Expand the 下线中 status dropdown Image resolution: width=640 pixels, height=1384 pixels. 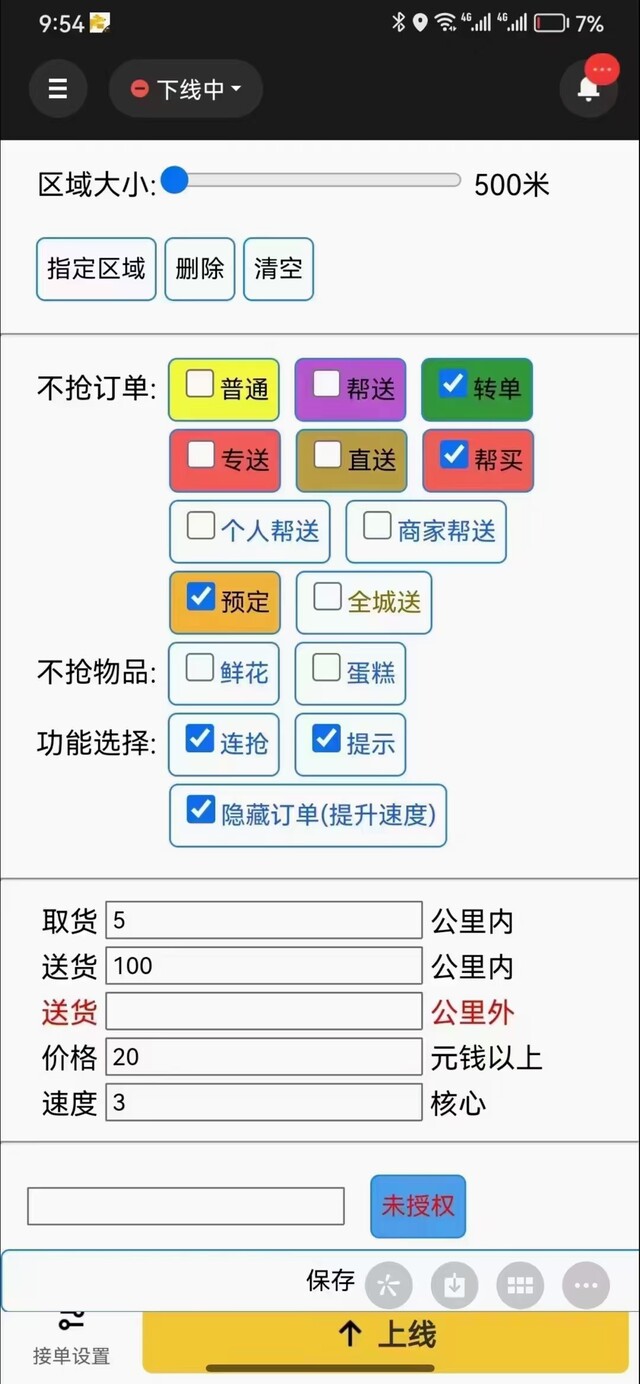pos(186,89)
